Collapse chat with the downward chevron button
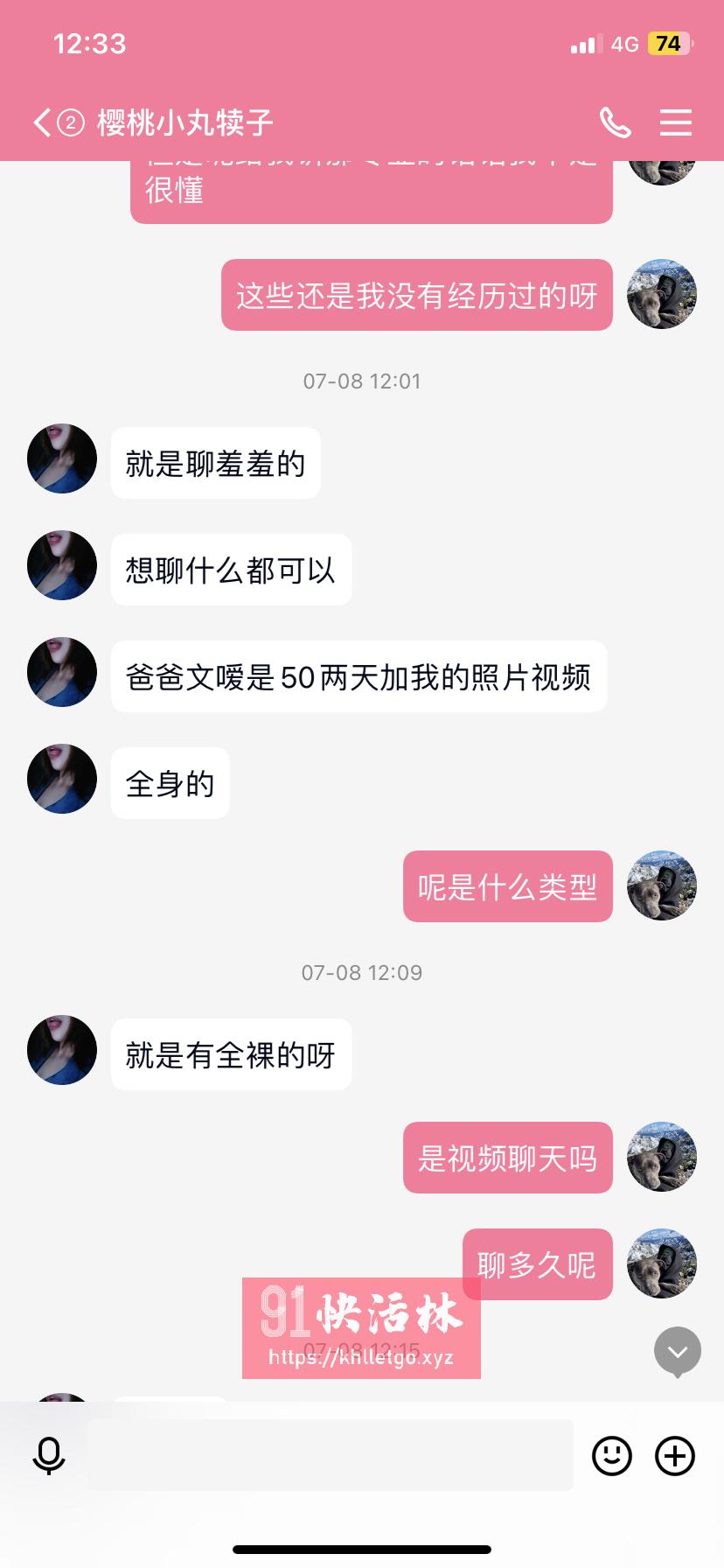The height and width of the screenshot is (1568, 724). [677, 1351]
